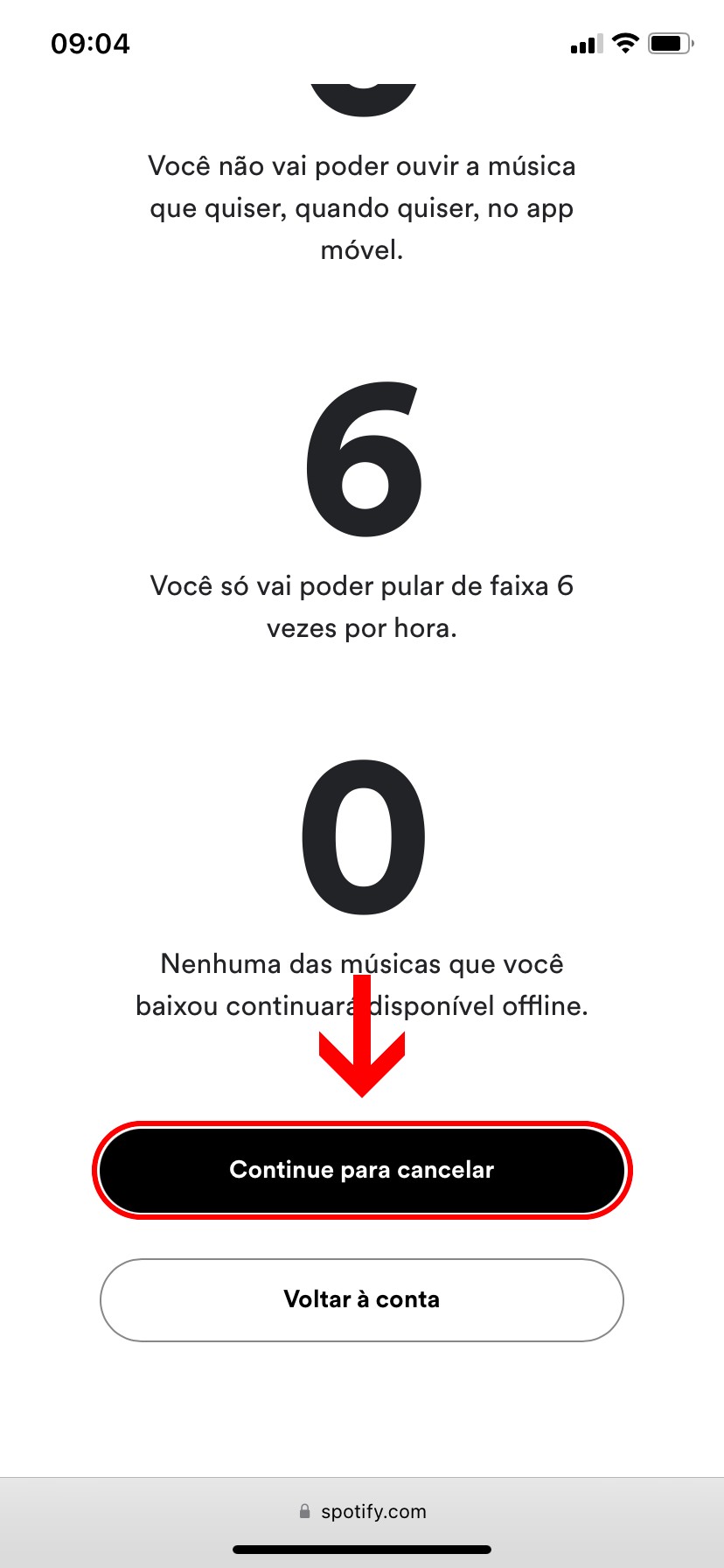Image resolution: width=724 pixels, height=1568 pixels.
Task: Tap Continue para cancelar button
Action: (x=362, y=1170)
